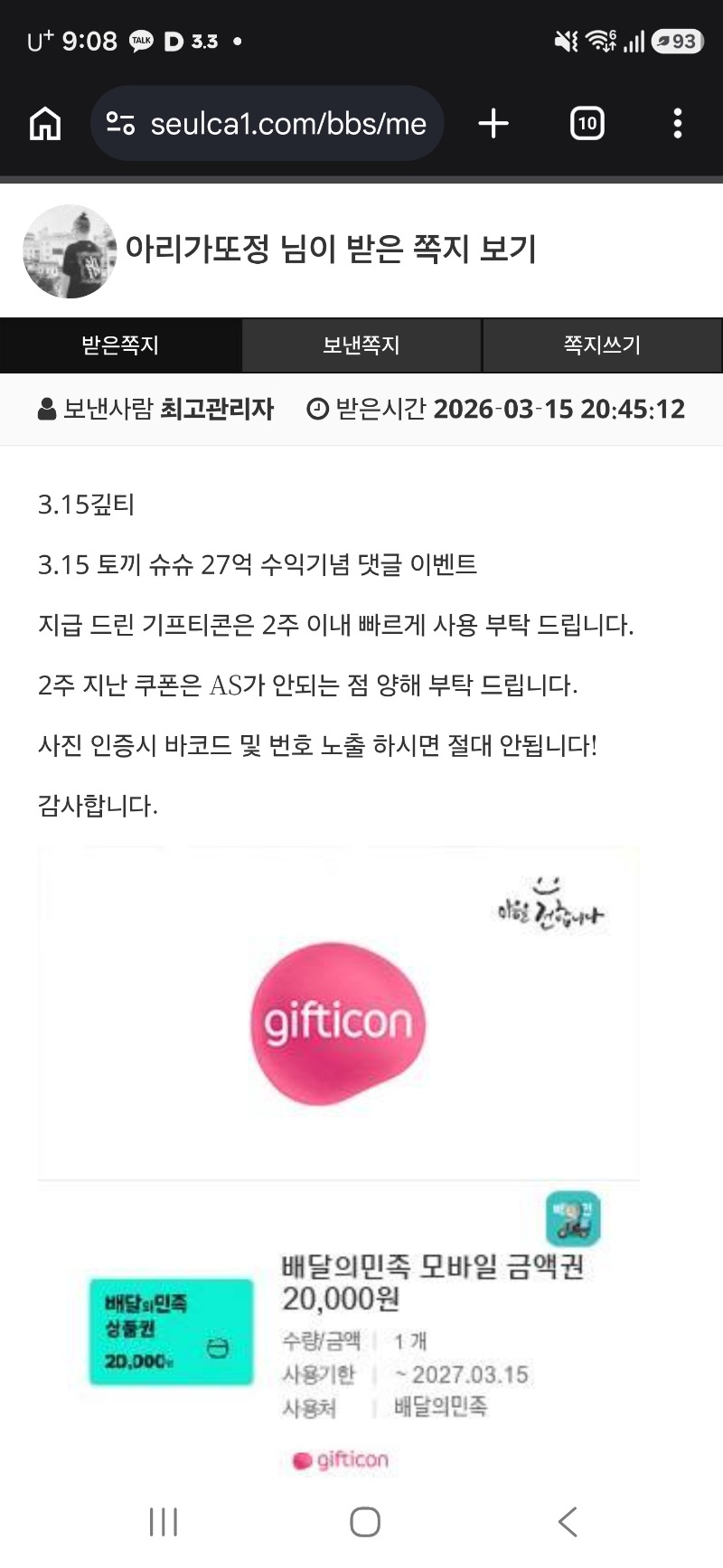Go to browser home page
This screenshot has width=723, height=1568.
click(45, 123)
